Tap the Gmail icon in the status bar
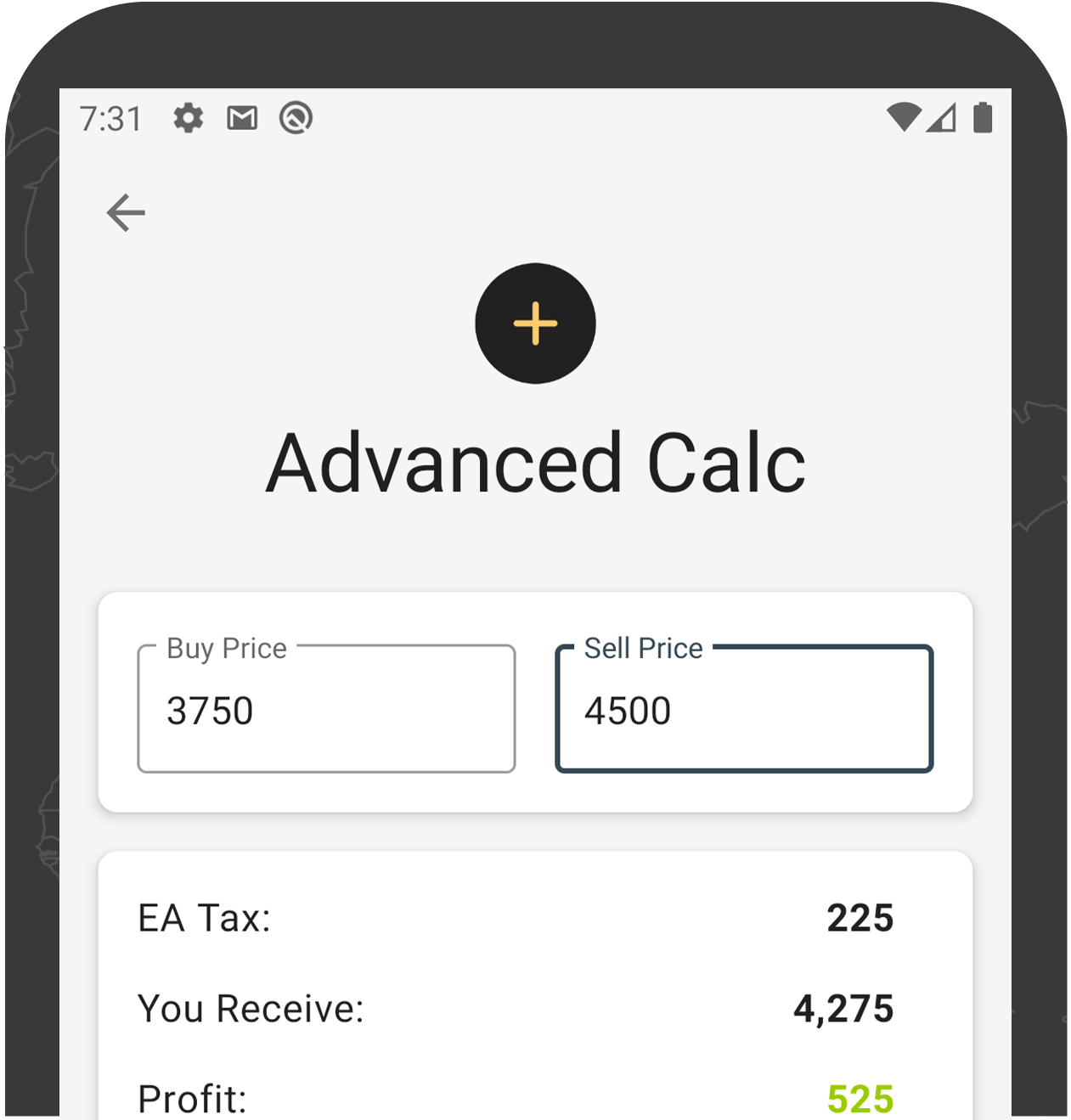The image size is (1071, 1120). pyautogui.click(x=241, y=118)
